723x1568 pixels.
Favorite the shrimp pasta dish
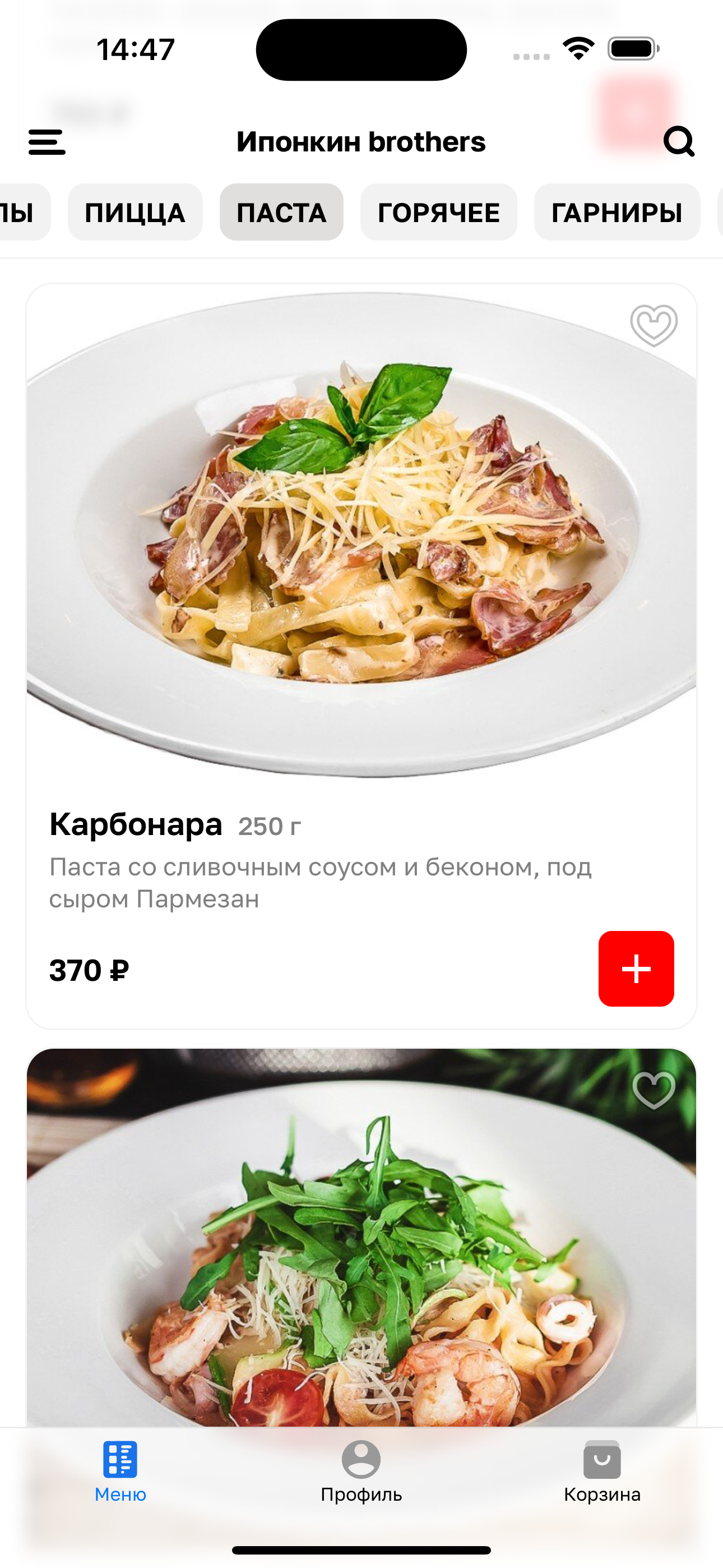point(654,1090)
